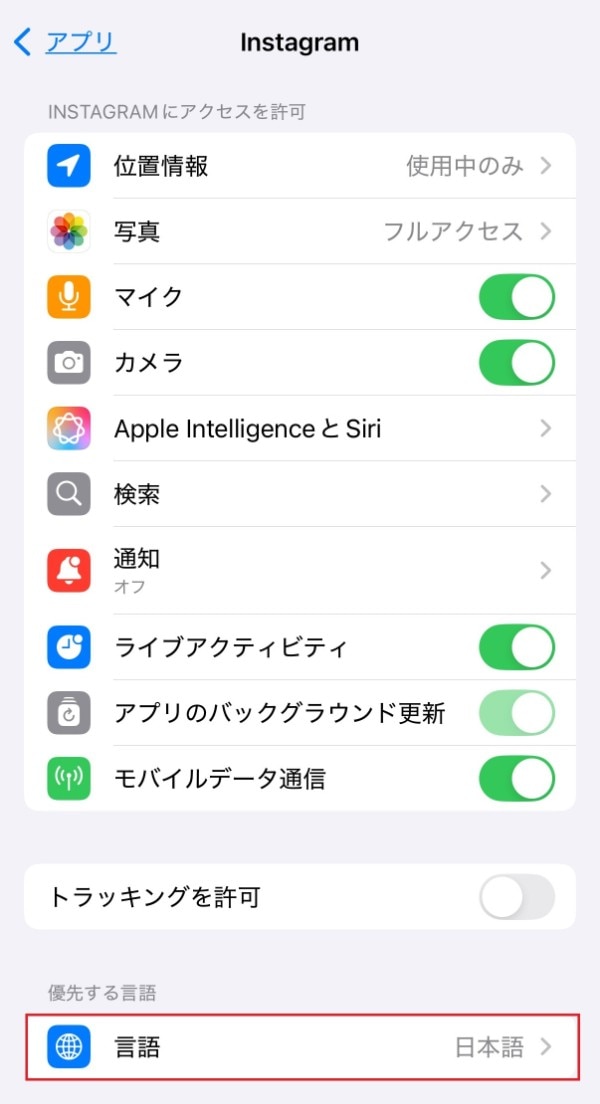Image resolution: width=600 pixels, height=1104 pixels.
Task: Disable the カメラ camera access
Action: (516, 363)
